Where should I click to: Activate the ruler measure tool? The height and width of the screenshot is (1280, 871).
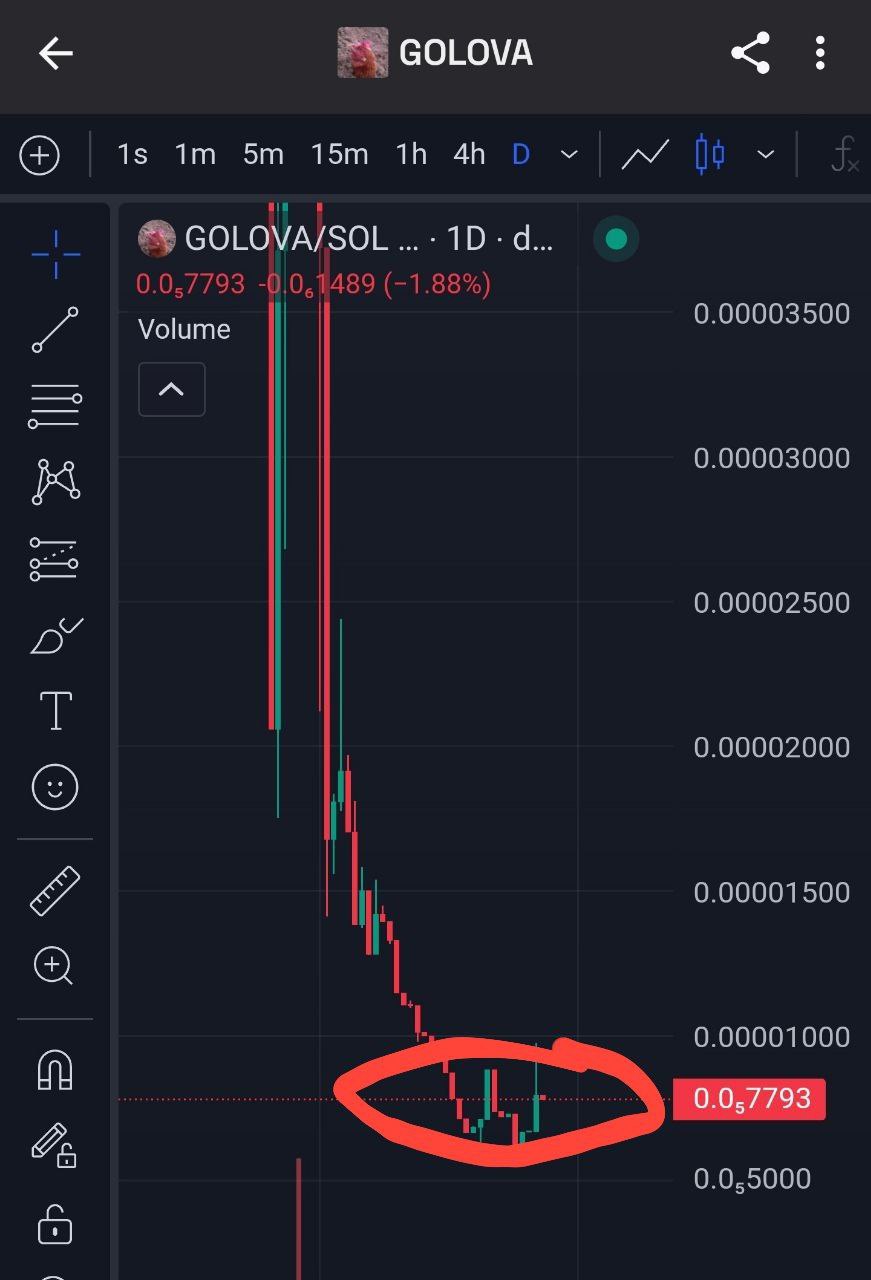click(55, 891)
